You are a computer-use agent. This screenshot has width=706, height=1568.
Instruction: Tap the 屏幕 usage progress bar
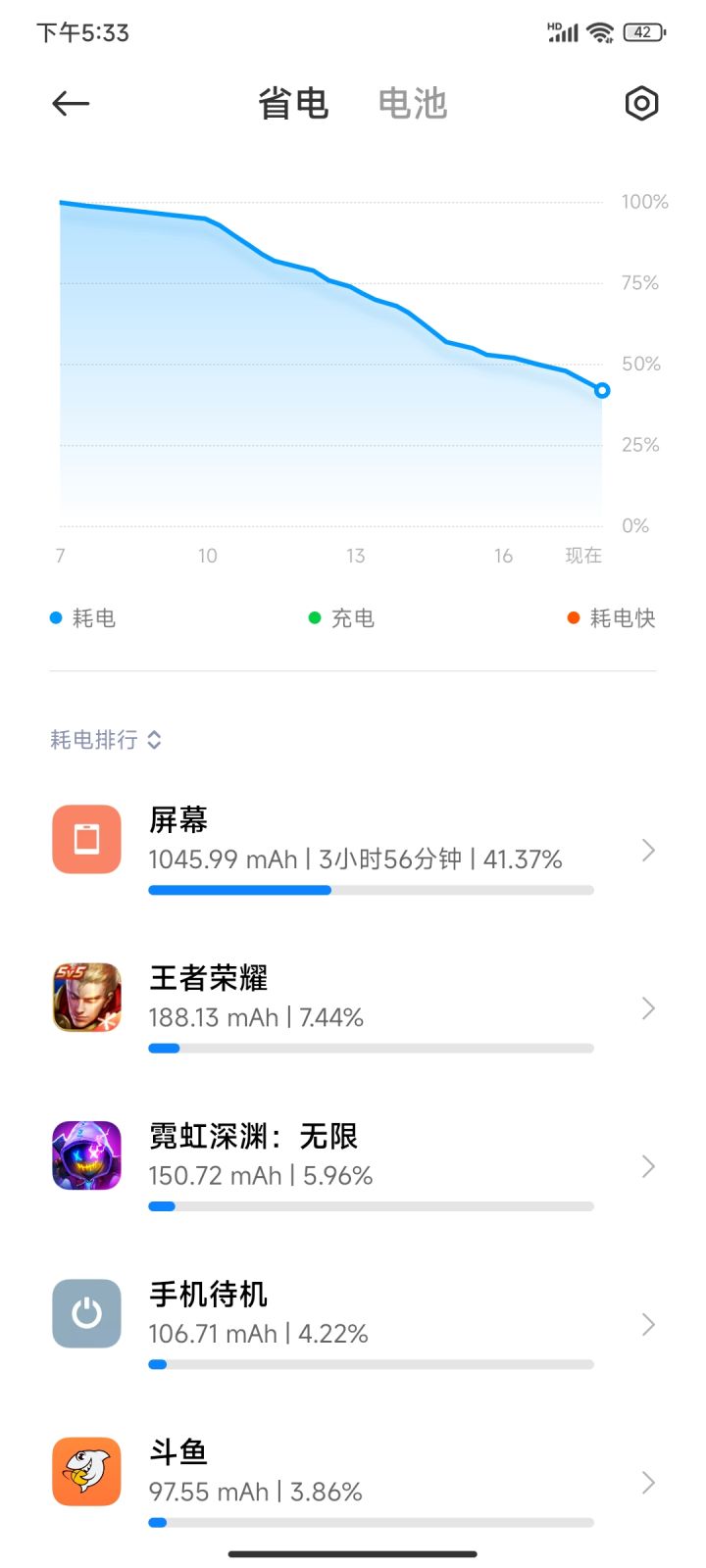point(371,889)
